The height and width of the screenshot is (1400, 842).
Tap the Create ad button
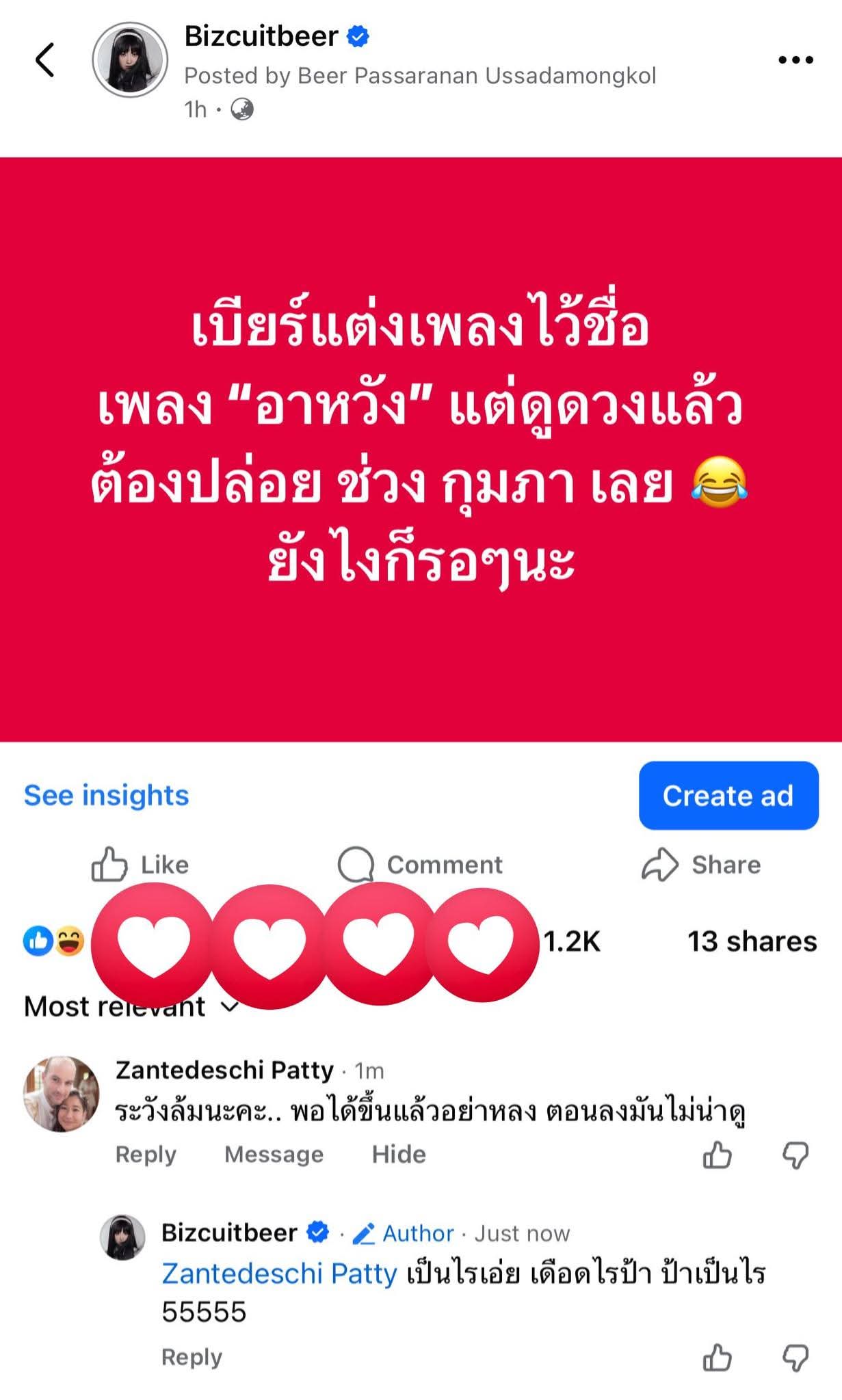728,795
